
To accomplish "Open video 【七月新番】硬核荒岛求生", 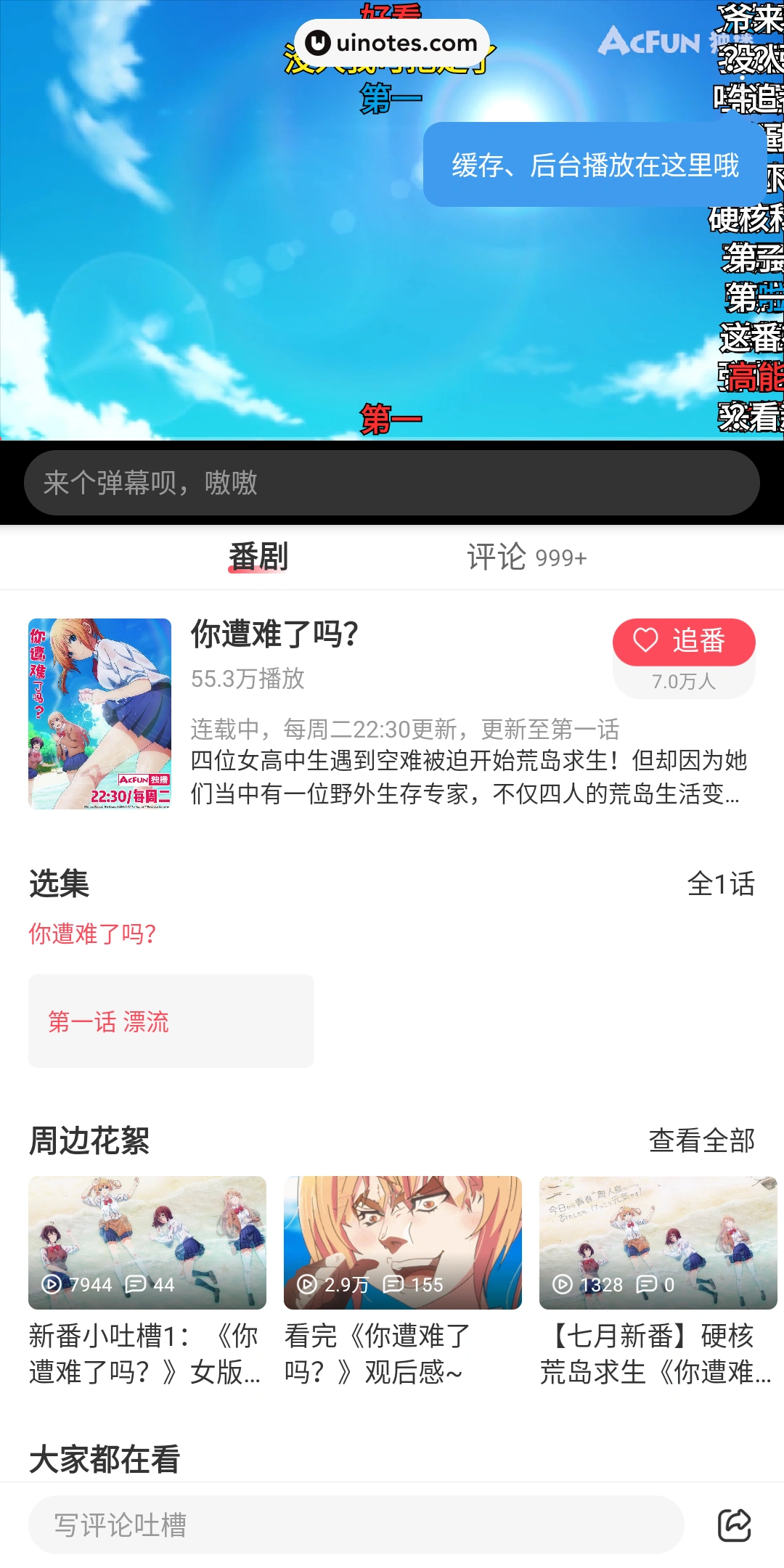I will (x=658, y=1243).
